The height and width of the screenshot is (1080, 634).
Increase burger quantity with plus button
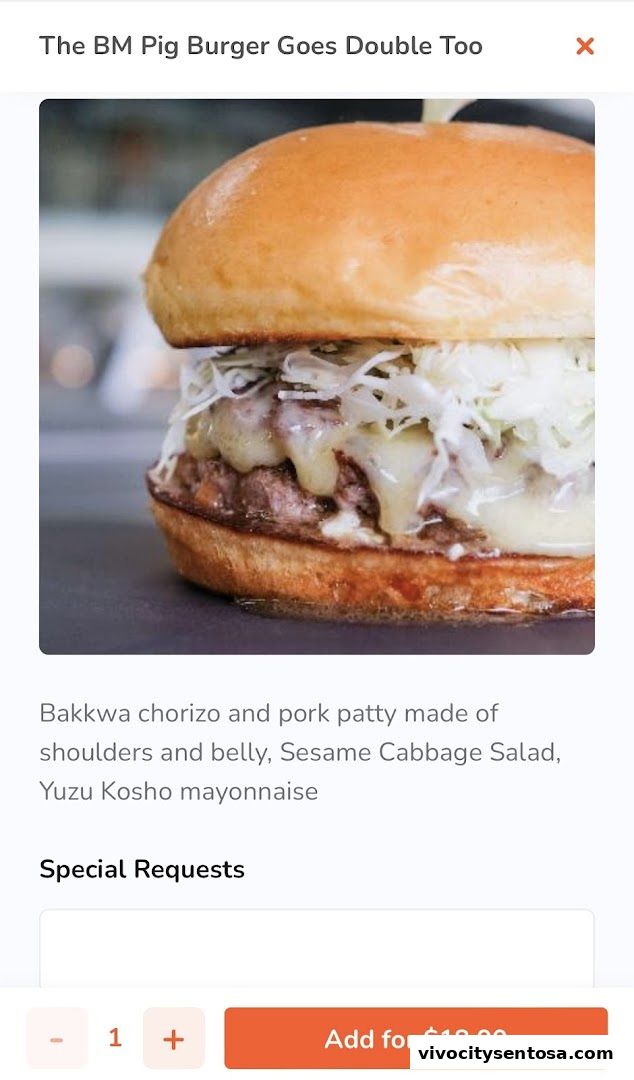click(173, 1039)
